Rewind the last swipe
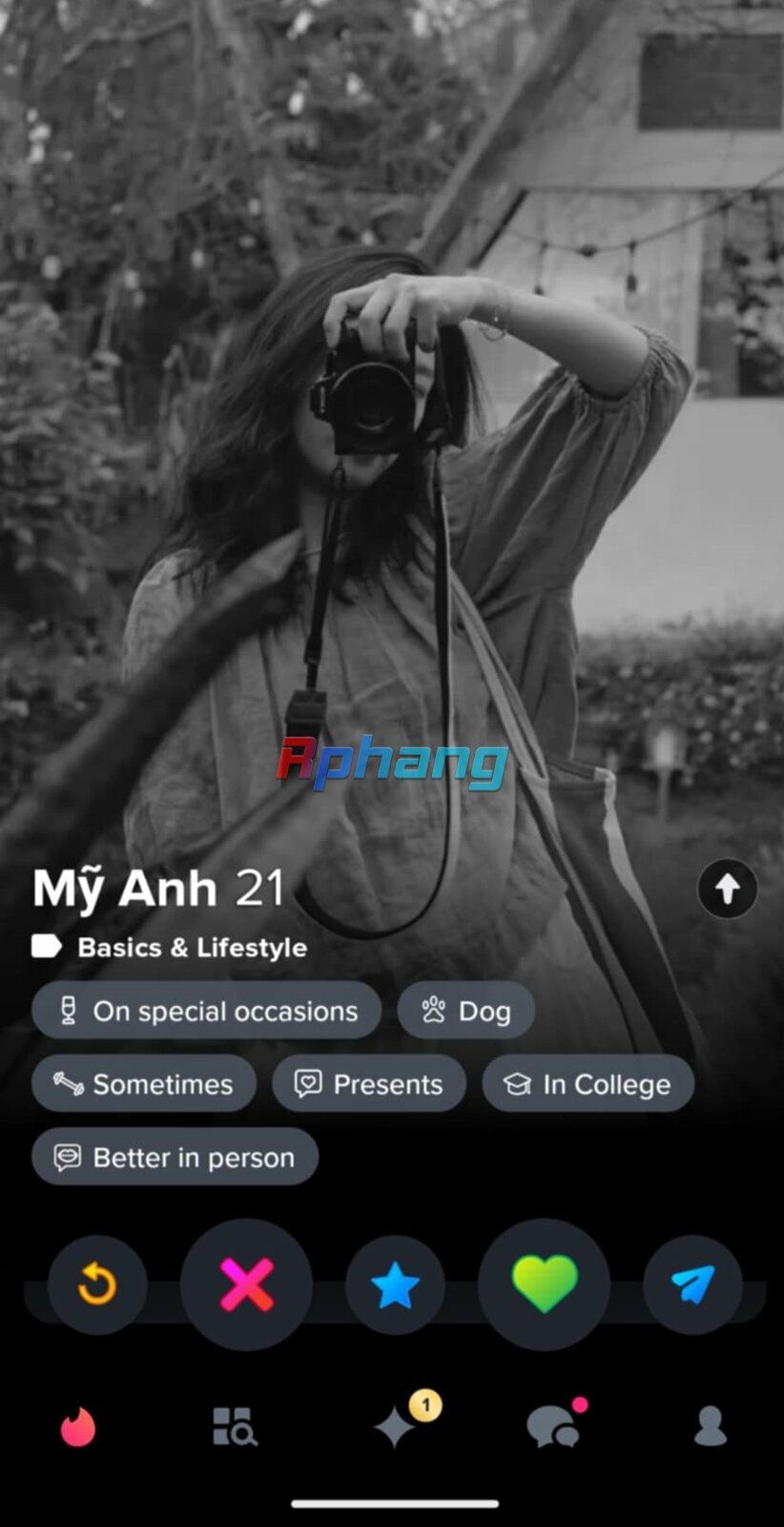784x1527 pixels. [97, 1284]
